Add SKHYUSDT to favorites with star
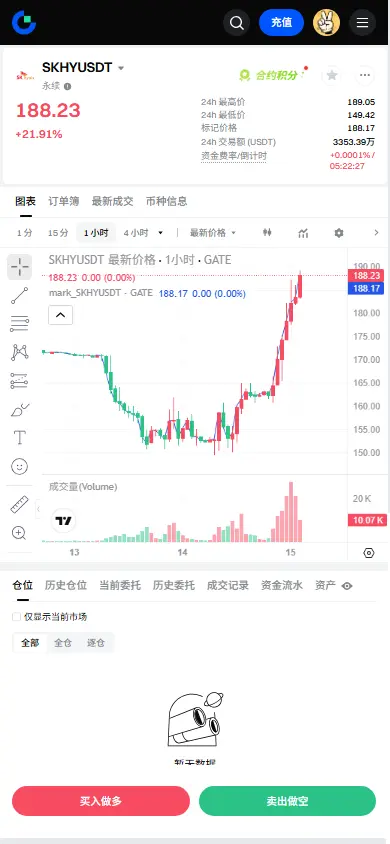The image size is (390, 844). point(332,75)
